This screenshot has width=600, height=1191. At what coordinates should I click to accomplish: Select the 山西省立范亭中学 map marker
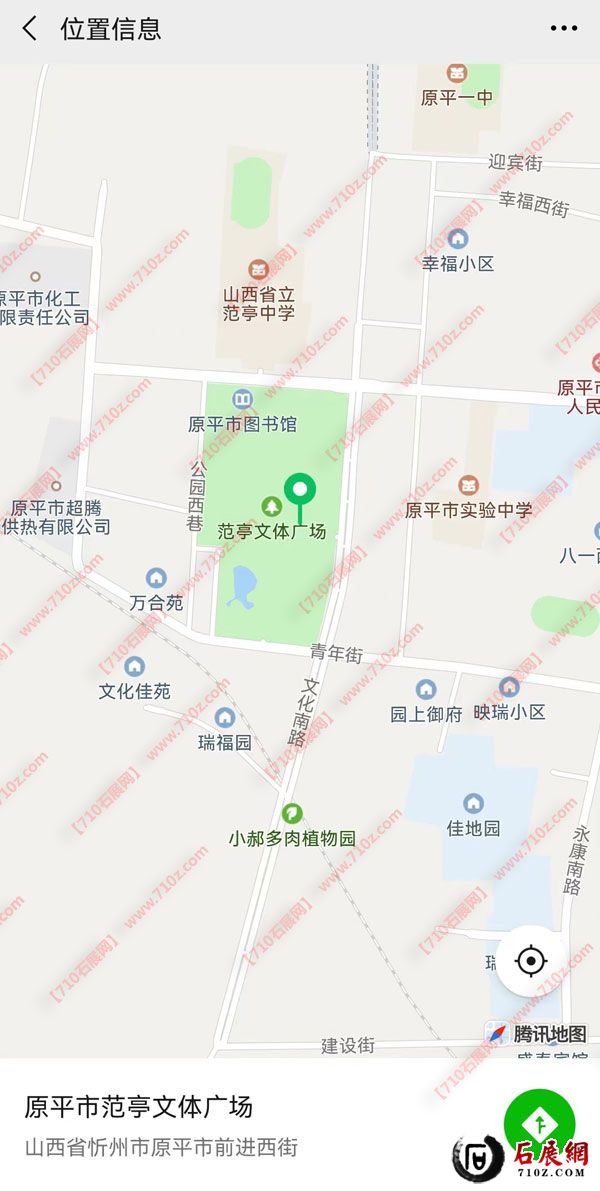click(x=259, y=268)
